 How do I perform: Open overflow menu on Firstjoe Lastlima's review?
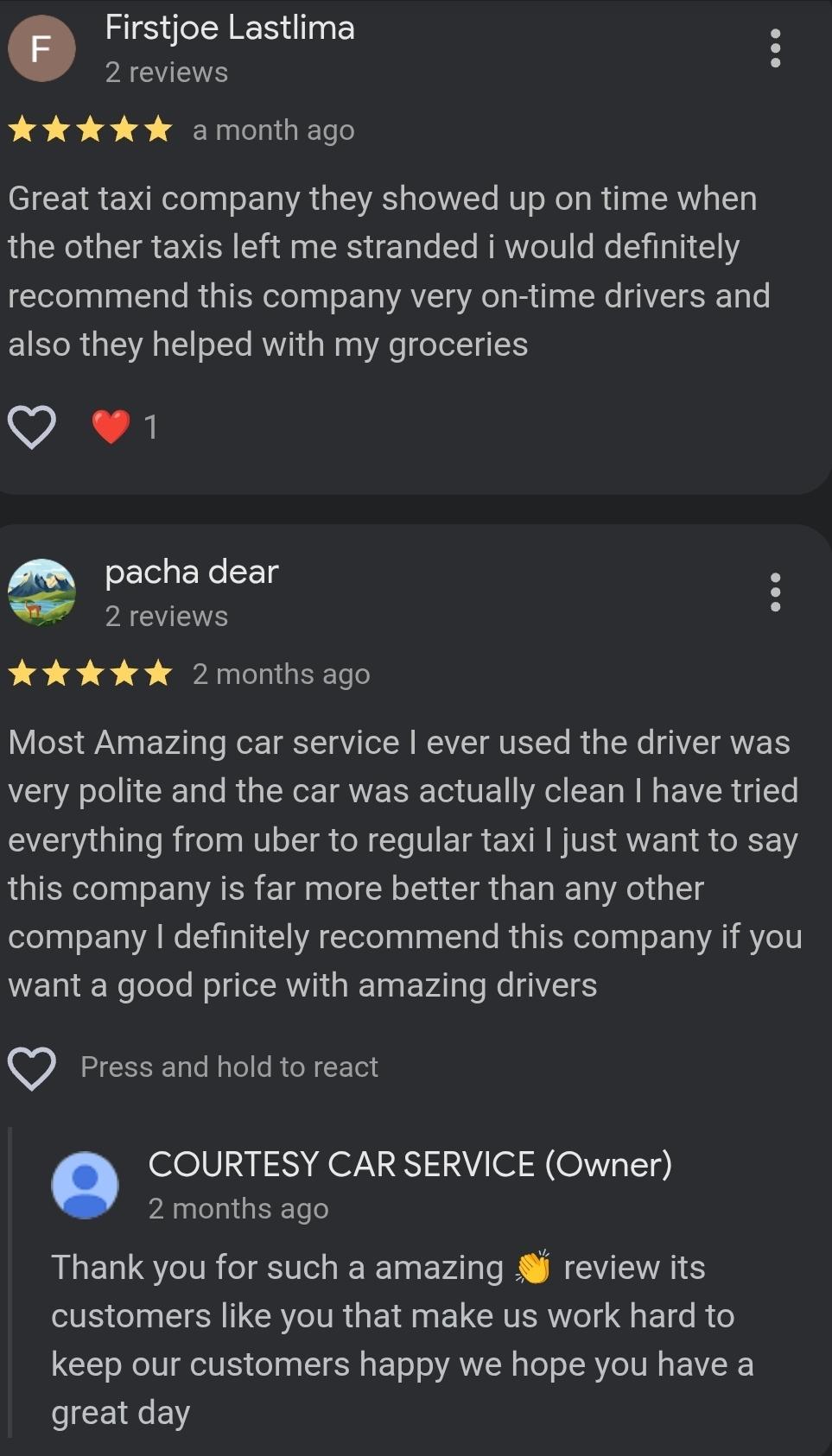(775, 48)
